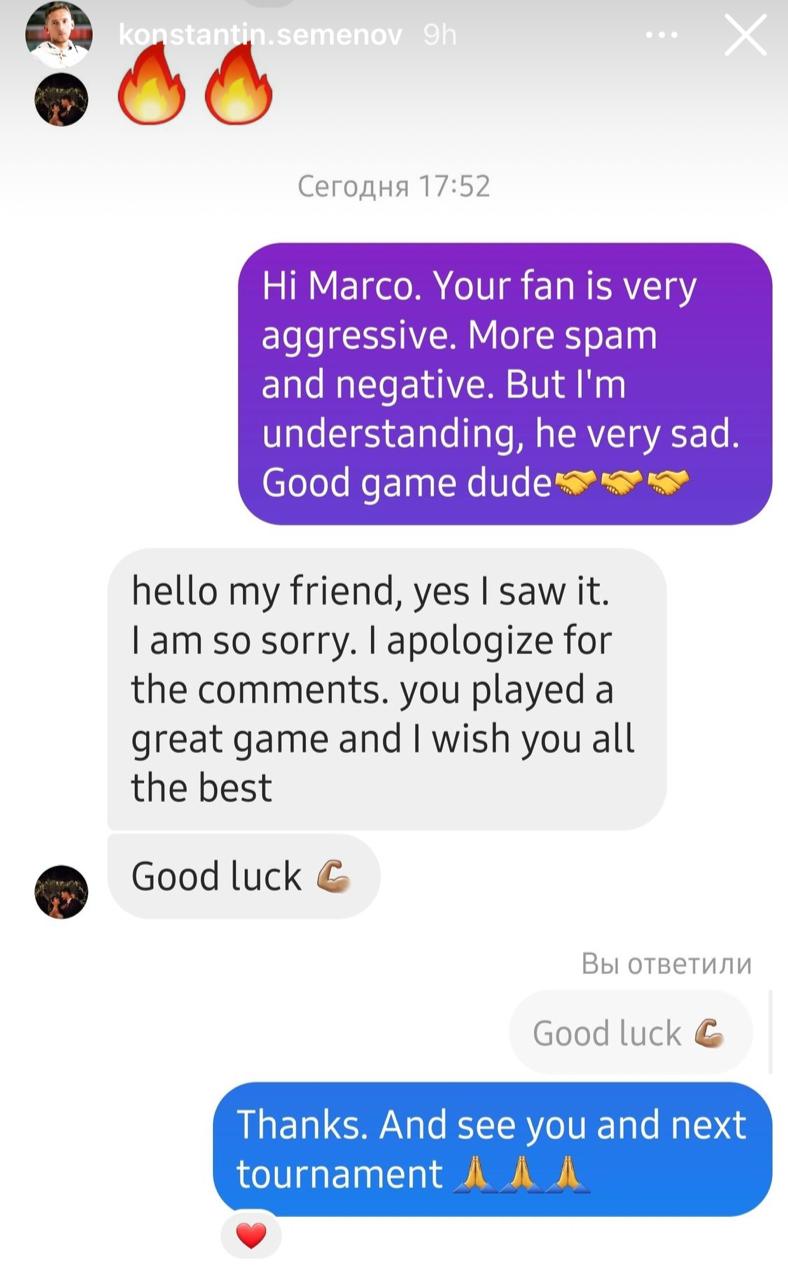The height and width of the screenshot is (1280, 788).
Task: Open konstantin.semenov's profile from the username
Action: point(260,36)
